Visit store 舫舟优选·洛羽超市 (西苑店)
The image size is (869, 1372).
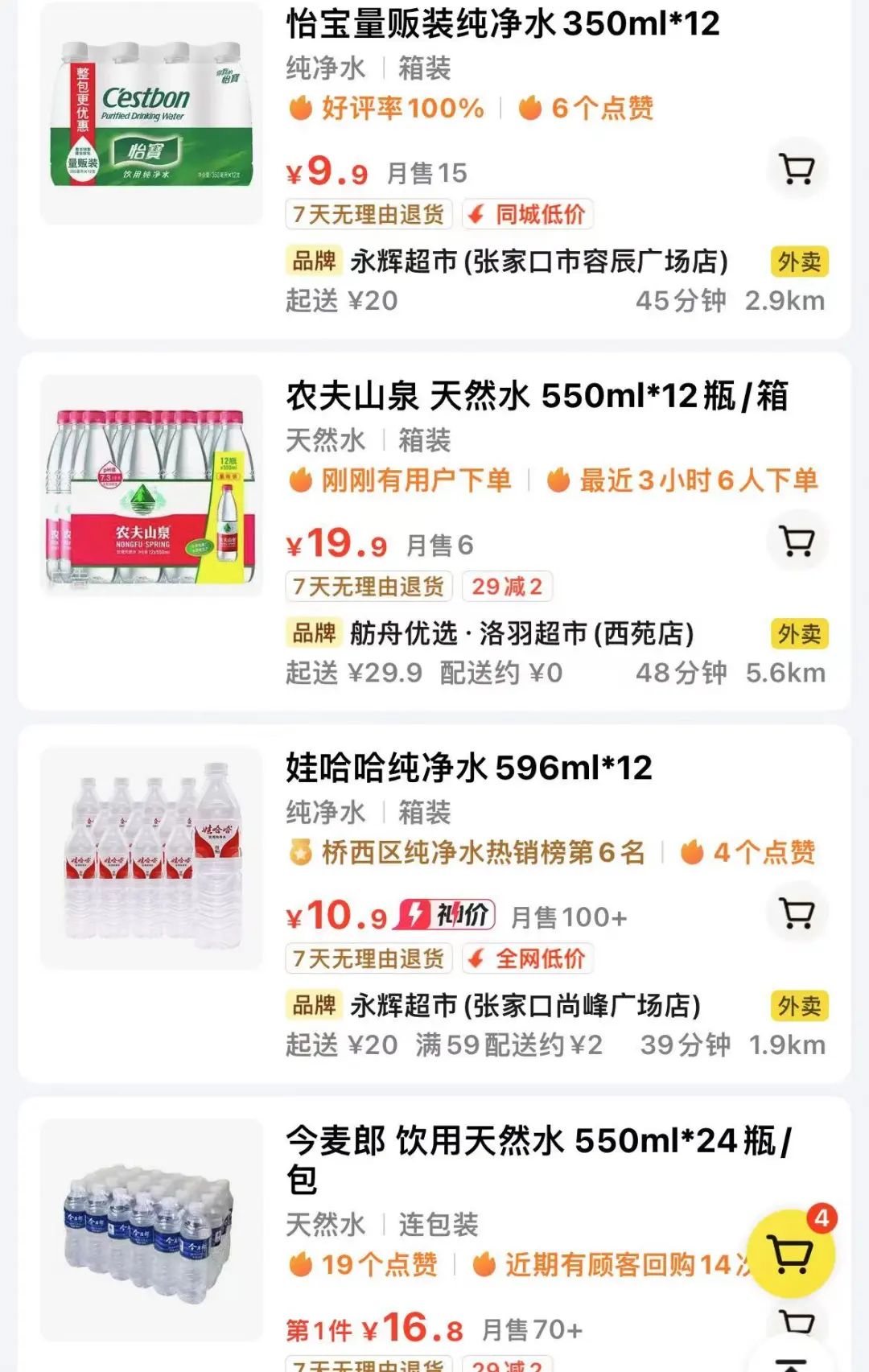(x=521, y=634)
